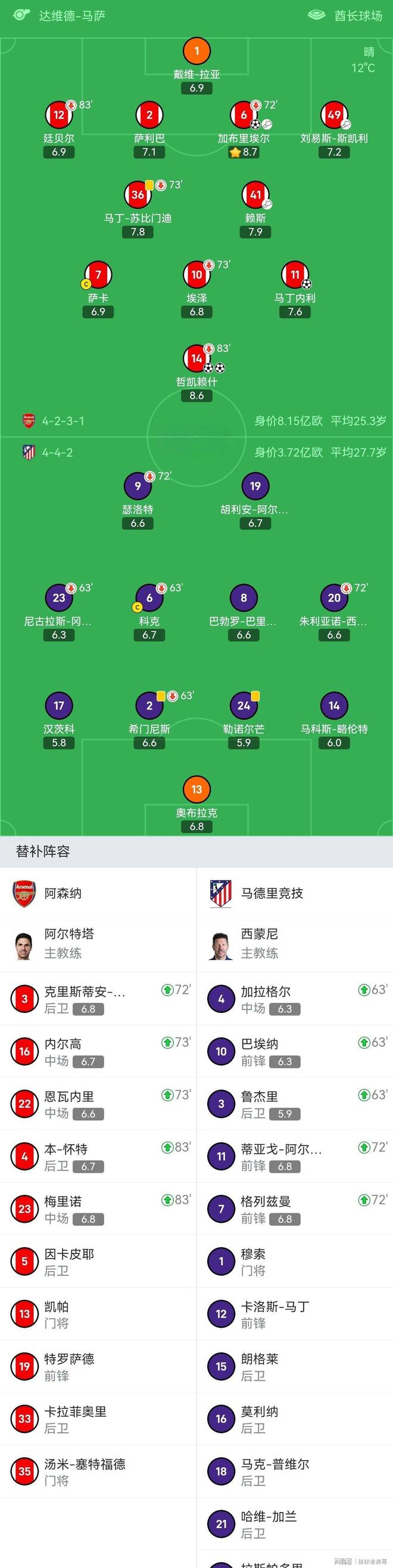View bench player 朗格莱's profile
The width and height of the screenshot is (393, 1568).
[294, 1366]
